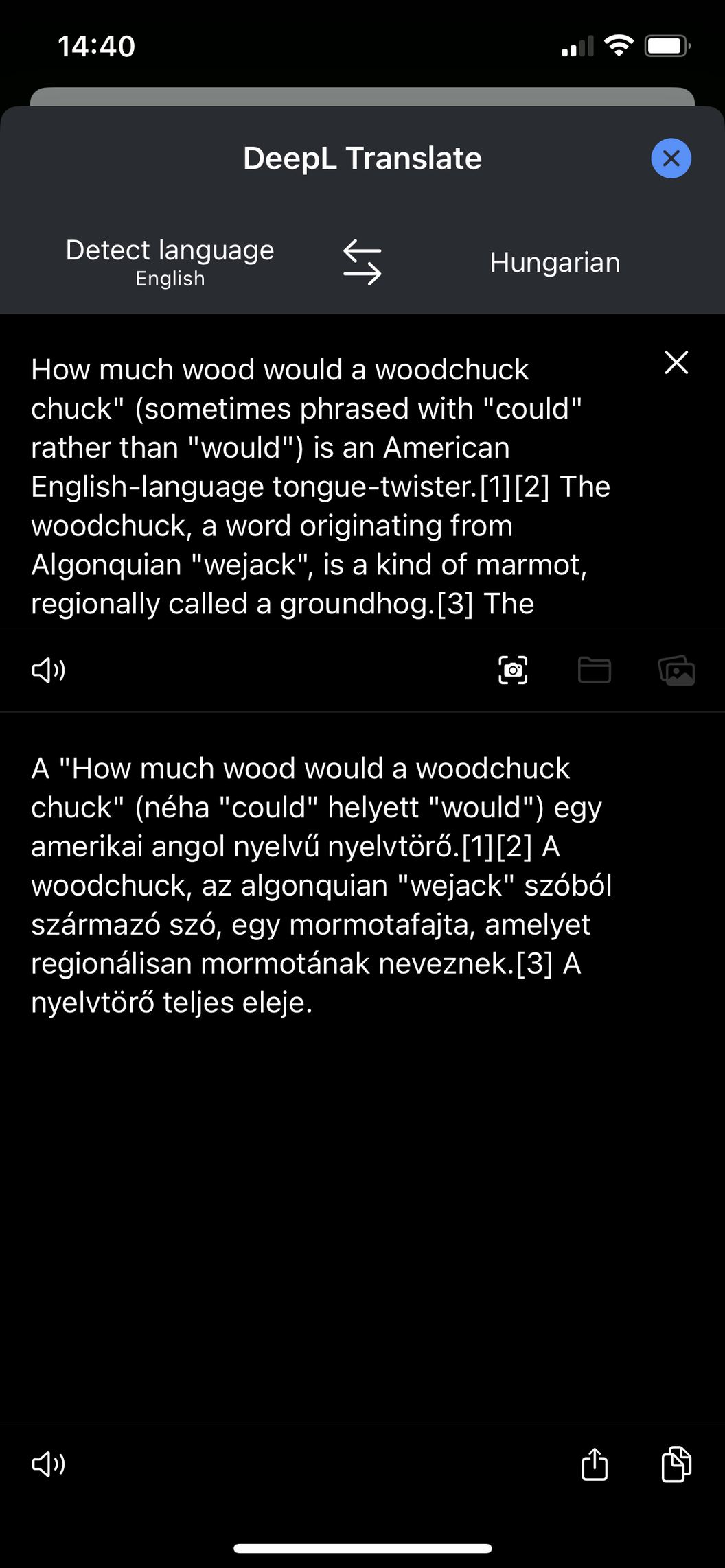Screen dimensions: 725x1568
Task: Swap source and target languages
Action: click(x=362, y=262)
